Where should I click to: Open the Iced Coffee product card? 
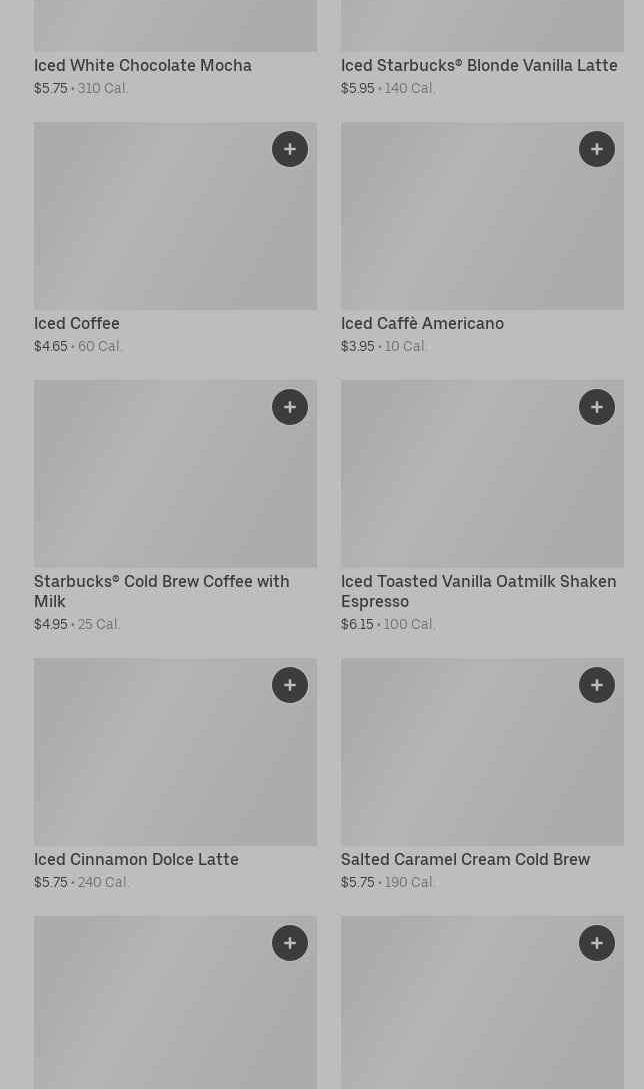tap(160, 230)
